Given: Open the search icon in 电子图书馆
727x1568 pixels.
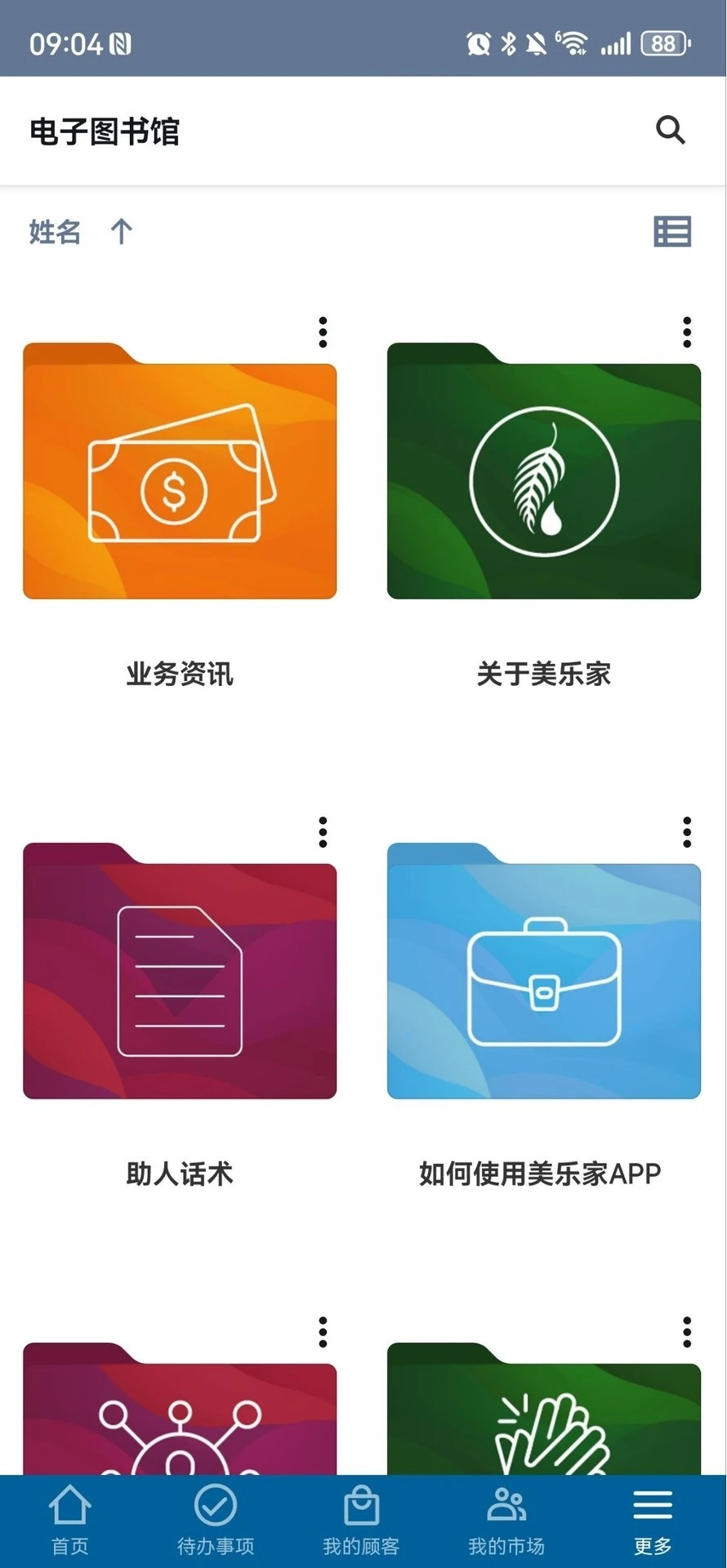Looking at the screenshot, I should click(x=670, y=129).
